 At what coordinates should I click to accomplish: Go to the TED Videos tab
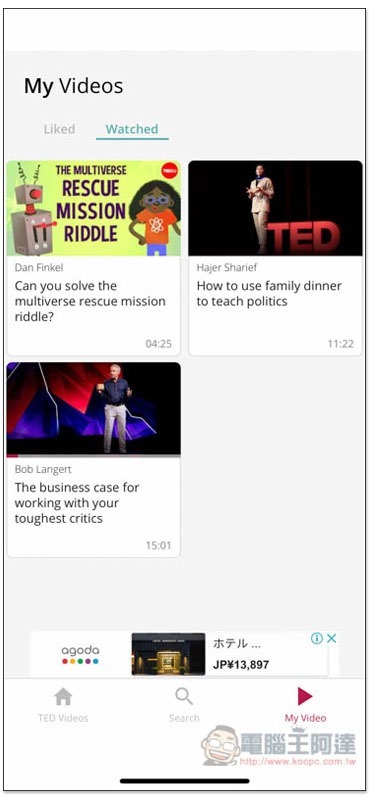pos(63,705)
